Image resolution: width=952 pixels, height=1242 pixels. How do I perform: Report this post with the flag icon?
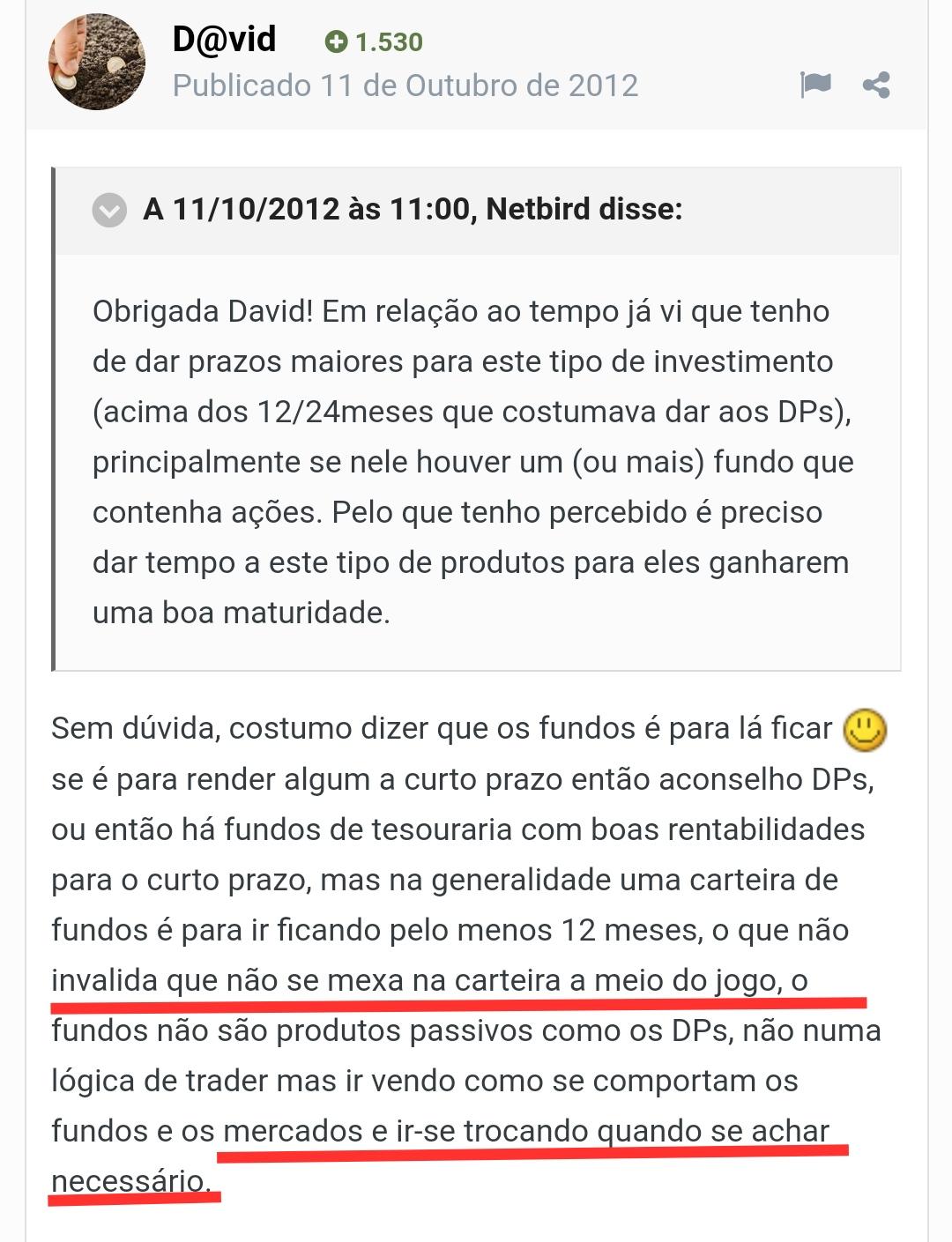pyautogui.click(x=815, y=85)
